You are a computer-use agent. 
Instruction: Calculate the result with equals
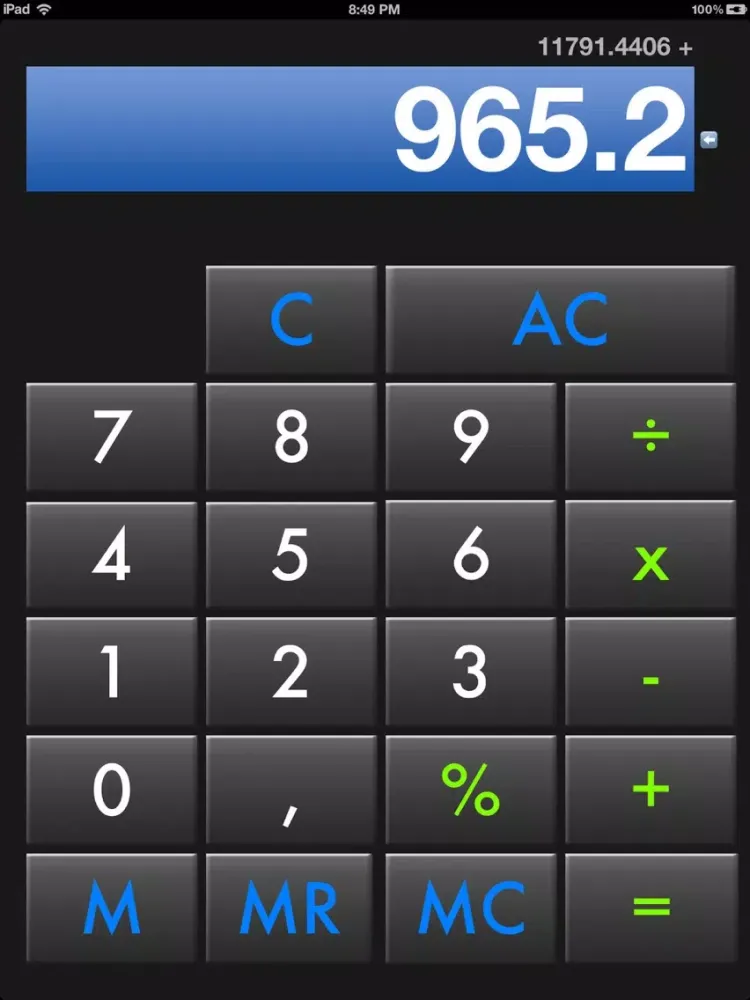[x=650, y=907]
